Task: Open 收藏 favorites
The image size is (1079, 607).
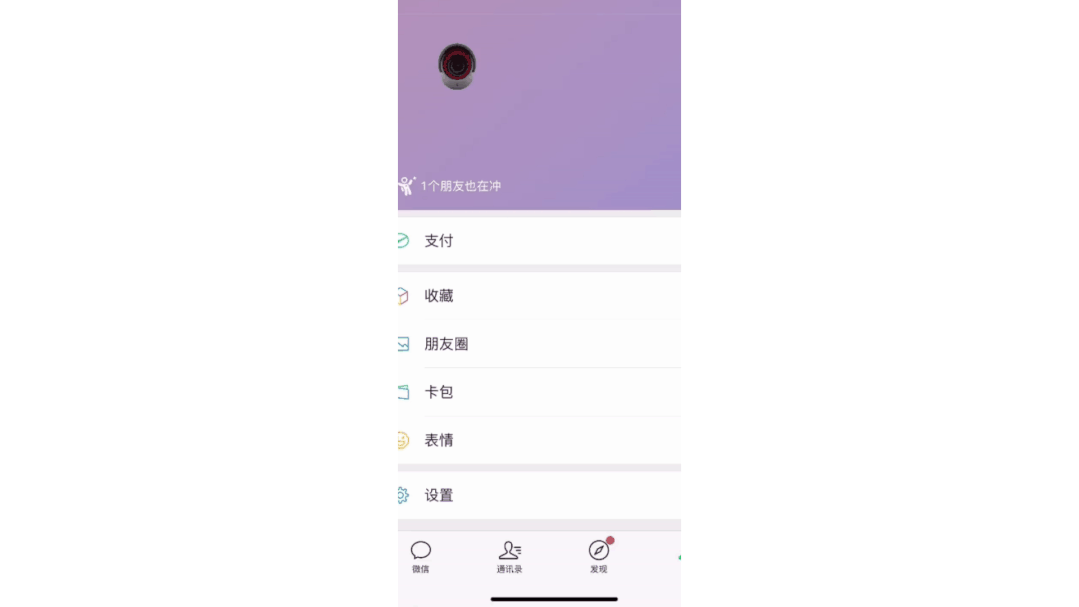Action: [439, 296]
